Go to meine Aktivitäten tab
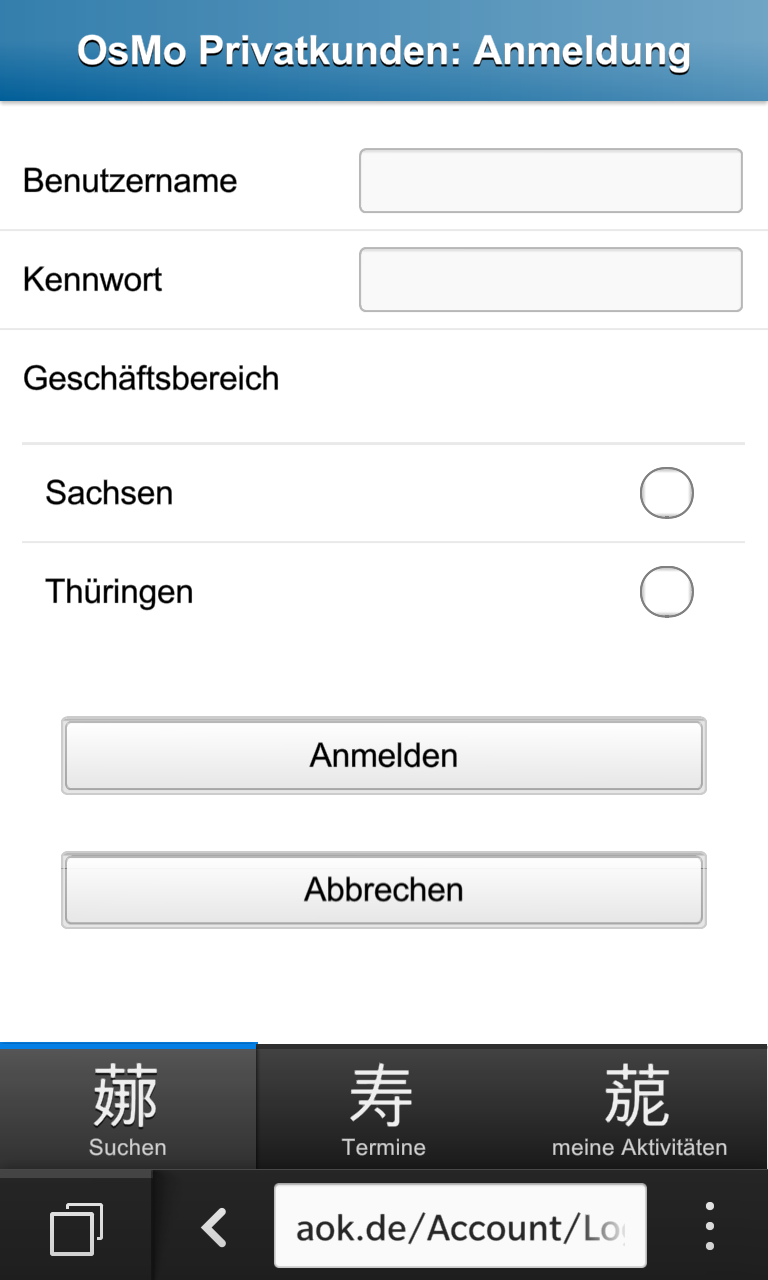The width and height of the screenshot is (768, 1280). (x=640, y=1108)
